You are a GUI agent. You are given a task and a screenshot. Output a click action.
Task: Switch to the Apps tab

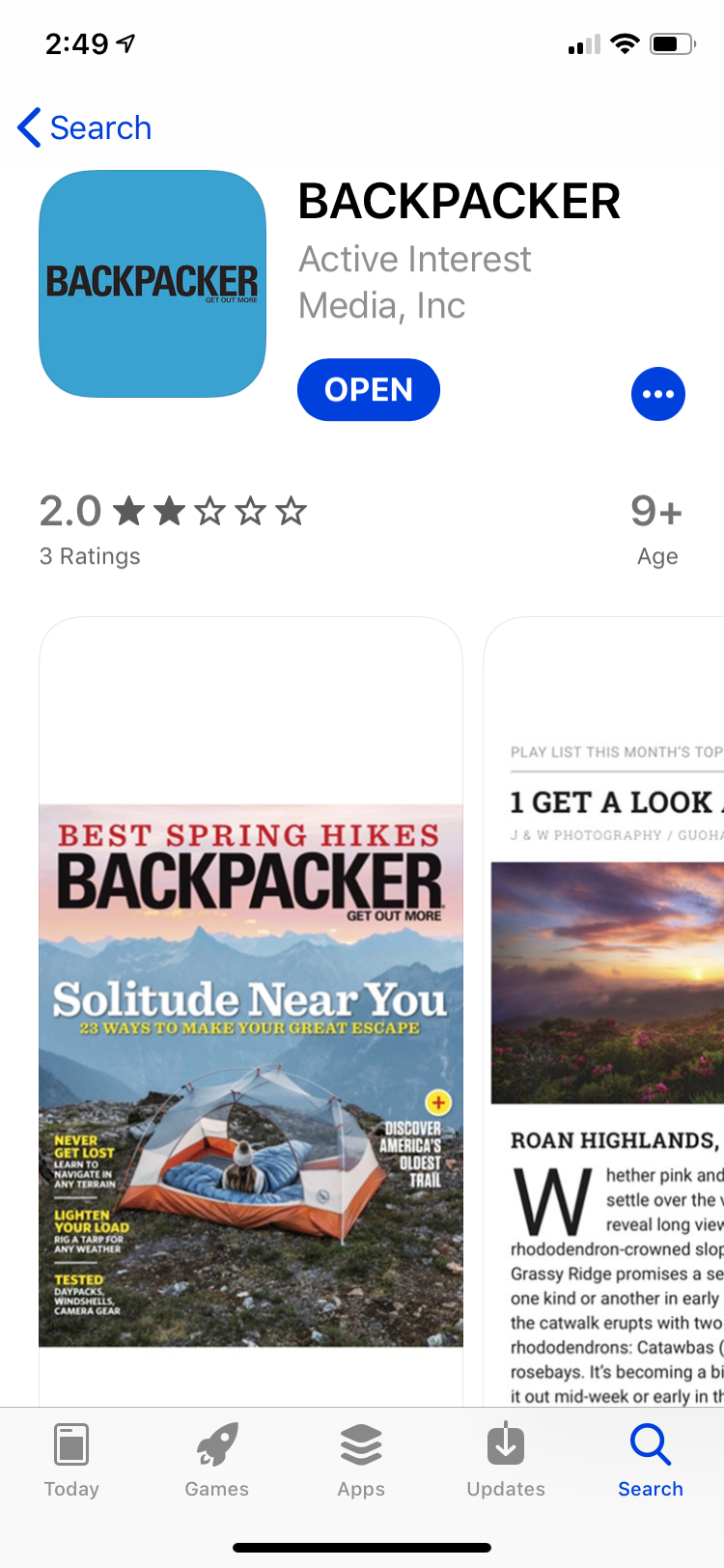(x=361, y=1460)
